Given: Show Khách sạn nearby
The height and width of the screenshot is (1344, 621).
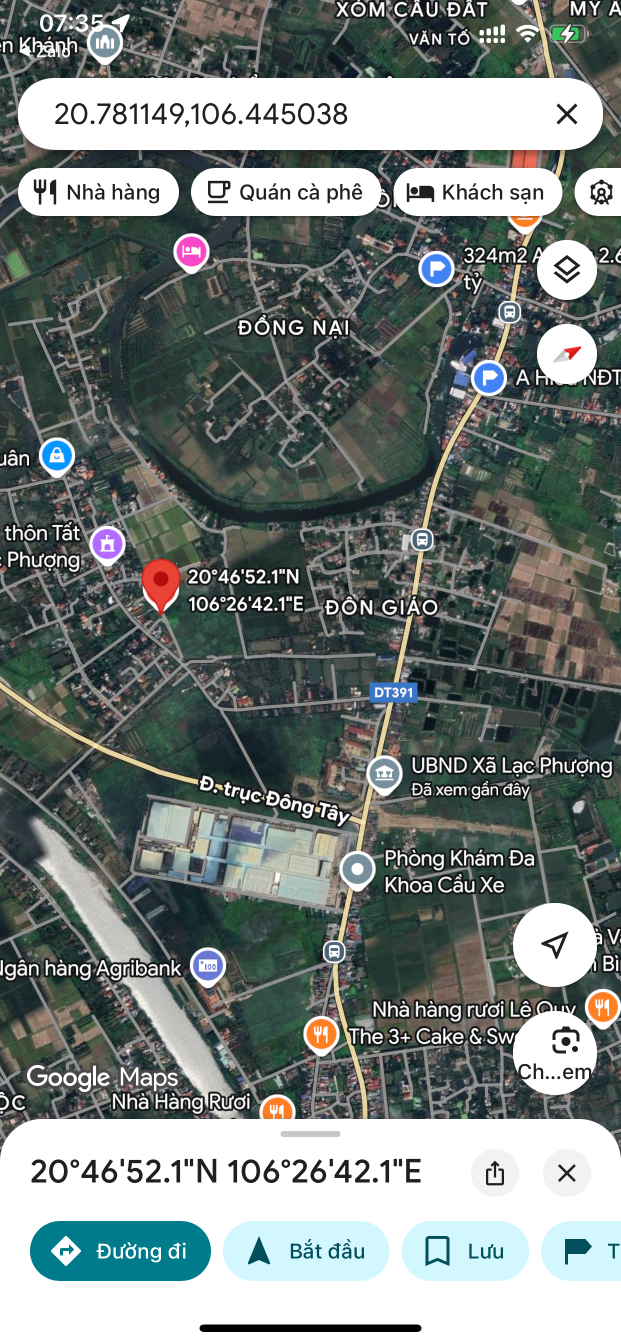Looking at the screenshot, I should click(x=477, y=193).
